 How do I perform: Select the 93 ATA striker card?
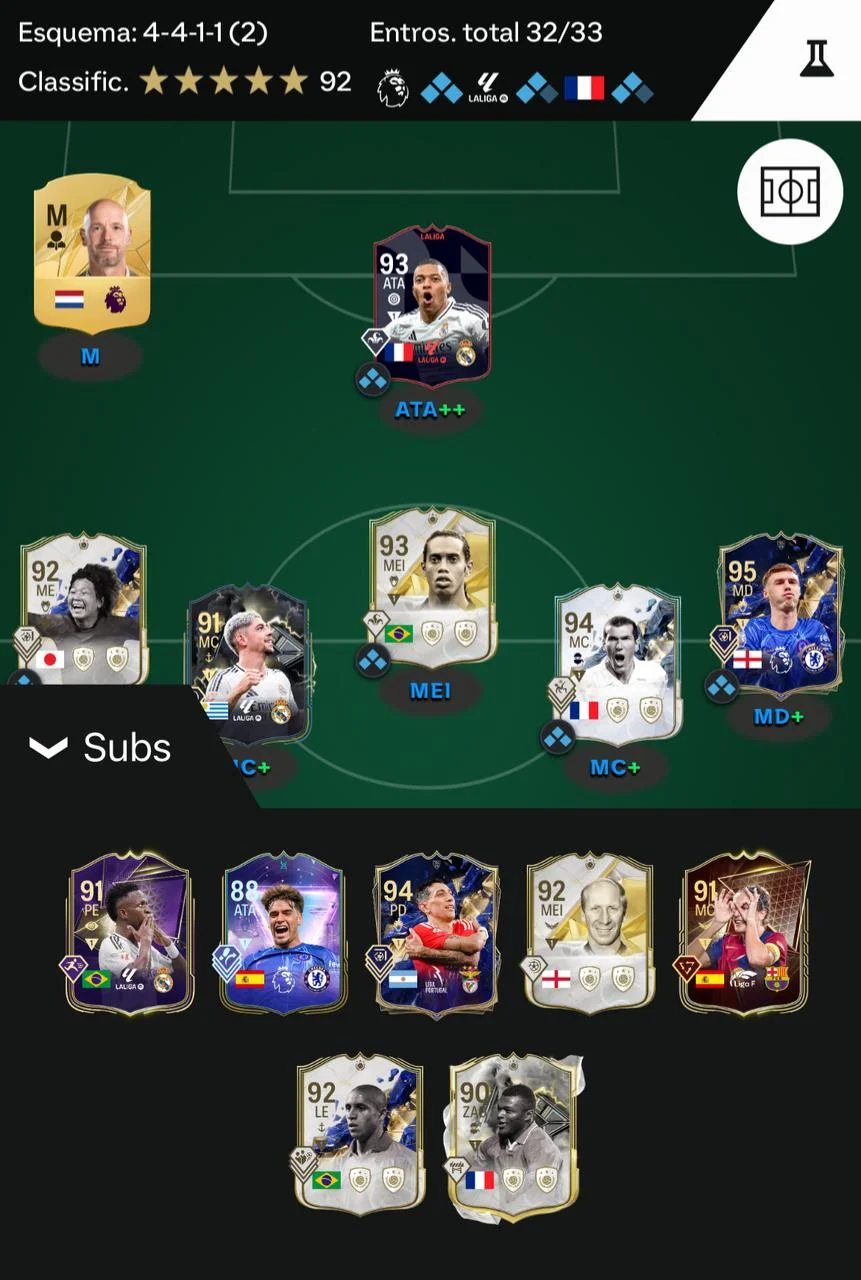click(432, 305)
